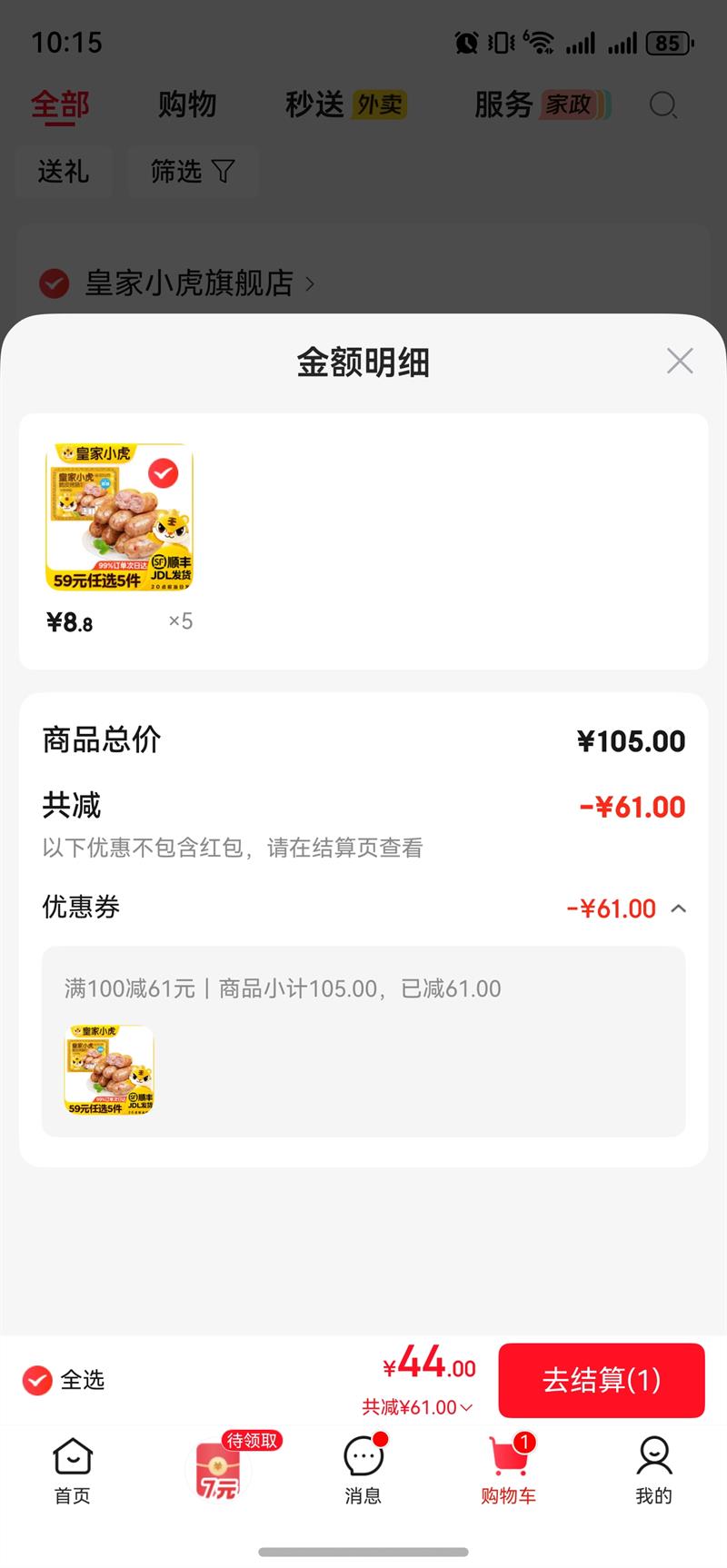Tap the 送礼 gift button
Image resolution: width=727 pixels, height=1568 pixels.
(x=64, y=172)
